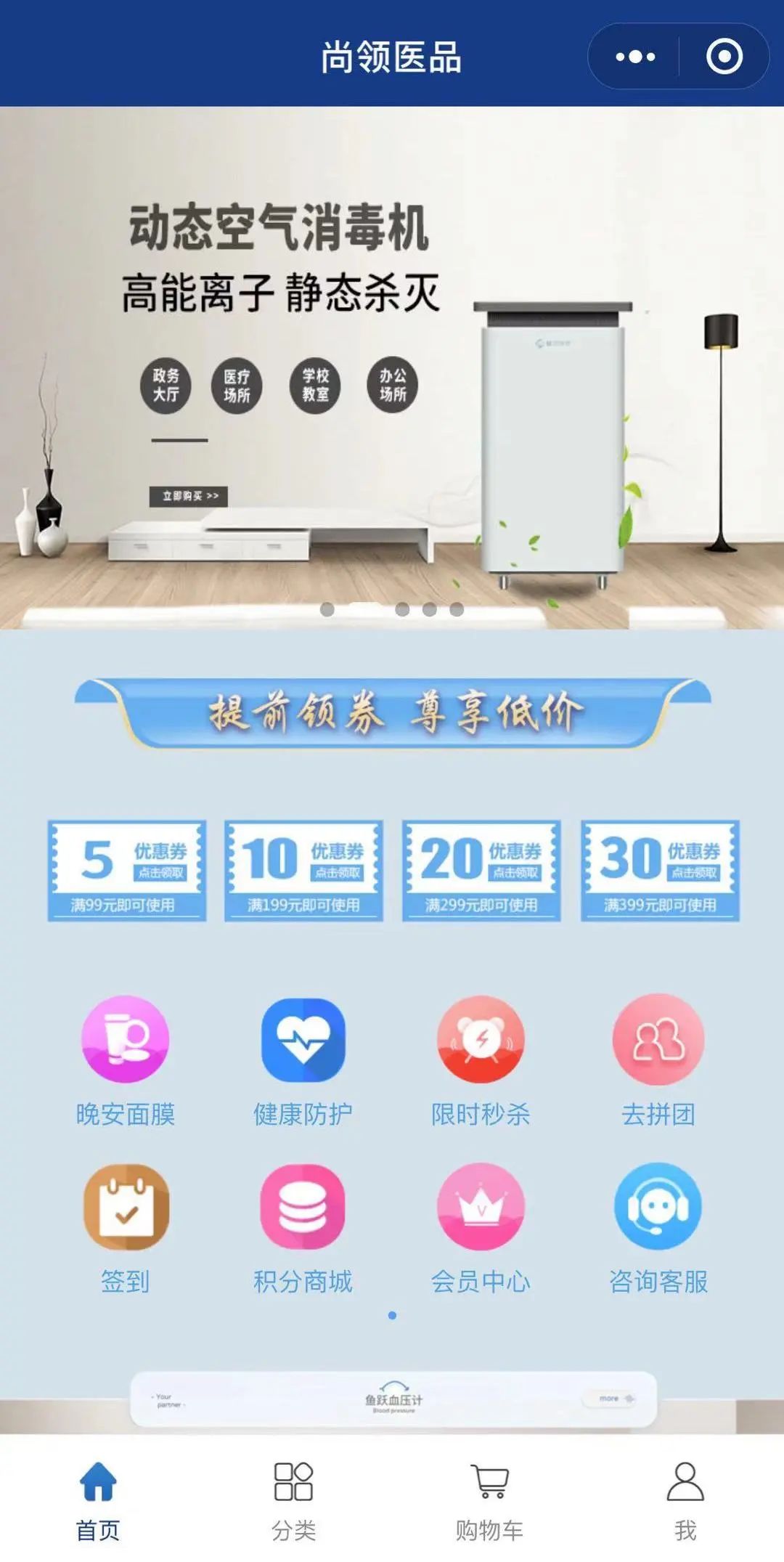Open the 鱼跃血压计 more link
784x1562 pixels.
coord(615,1398)
